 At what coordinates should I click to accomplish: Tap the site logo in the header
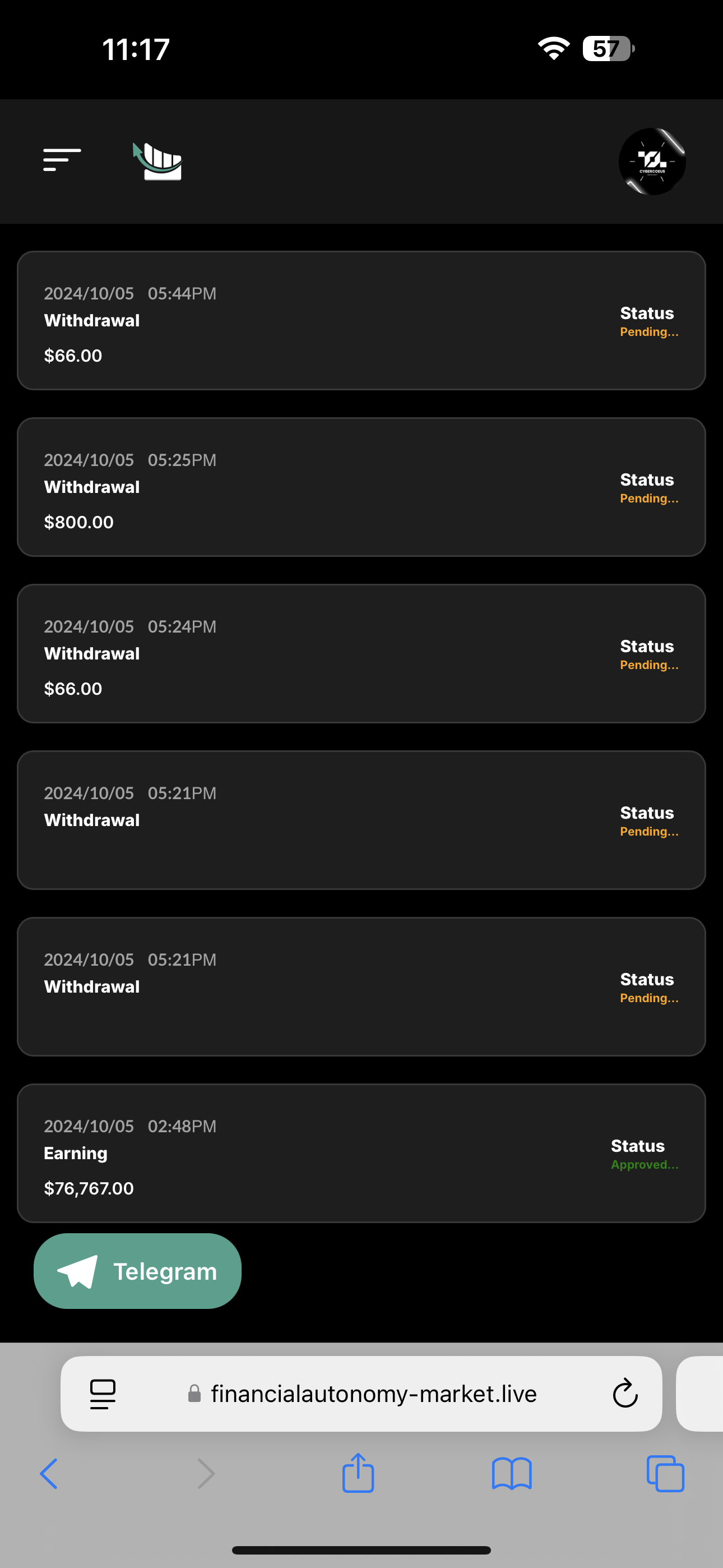157,162
